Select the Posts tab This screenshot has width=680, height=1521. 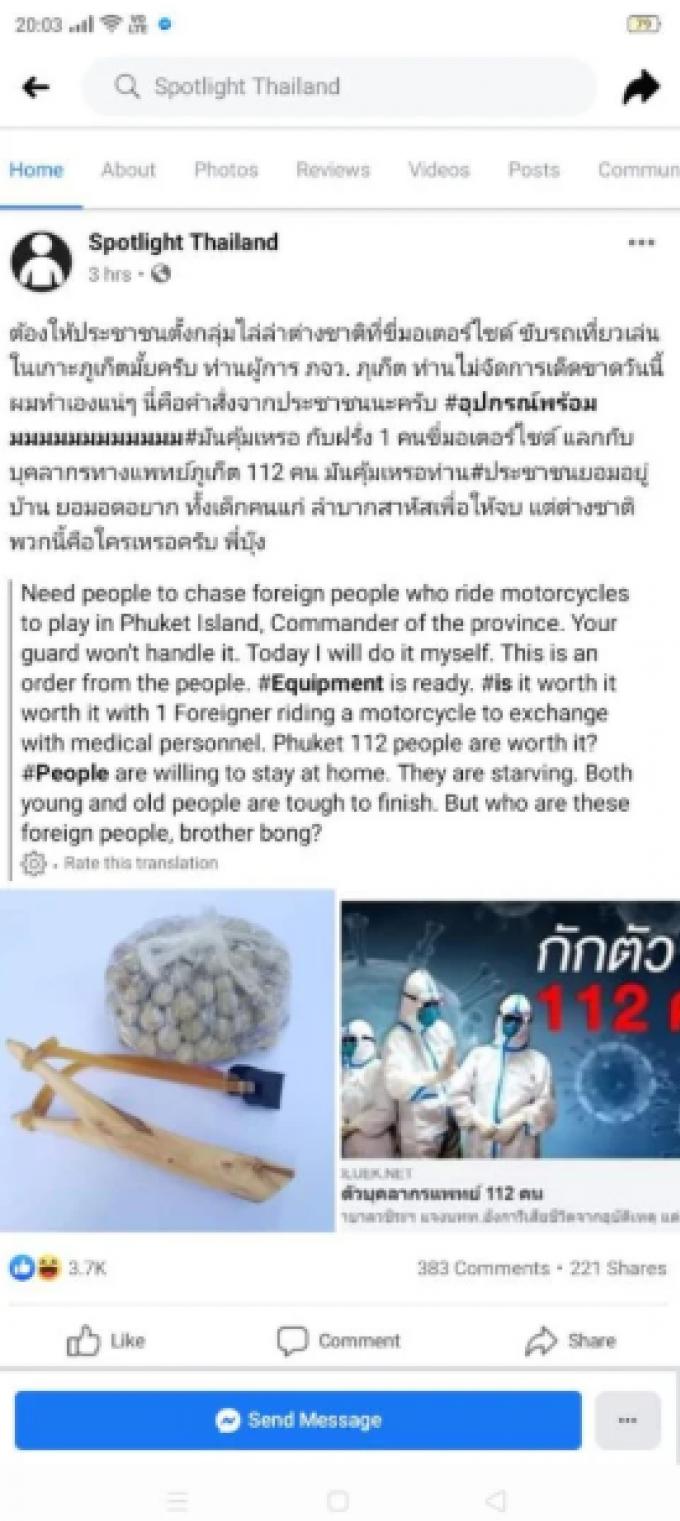534,170
